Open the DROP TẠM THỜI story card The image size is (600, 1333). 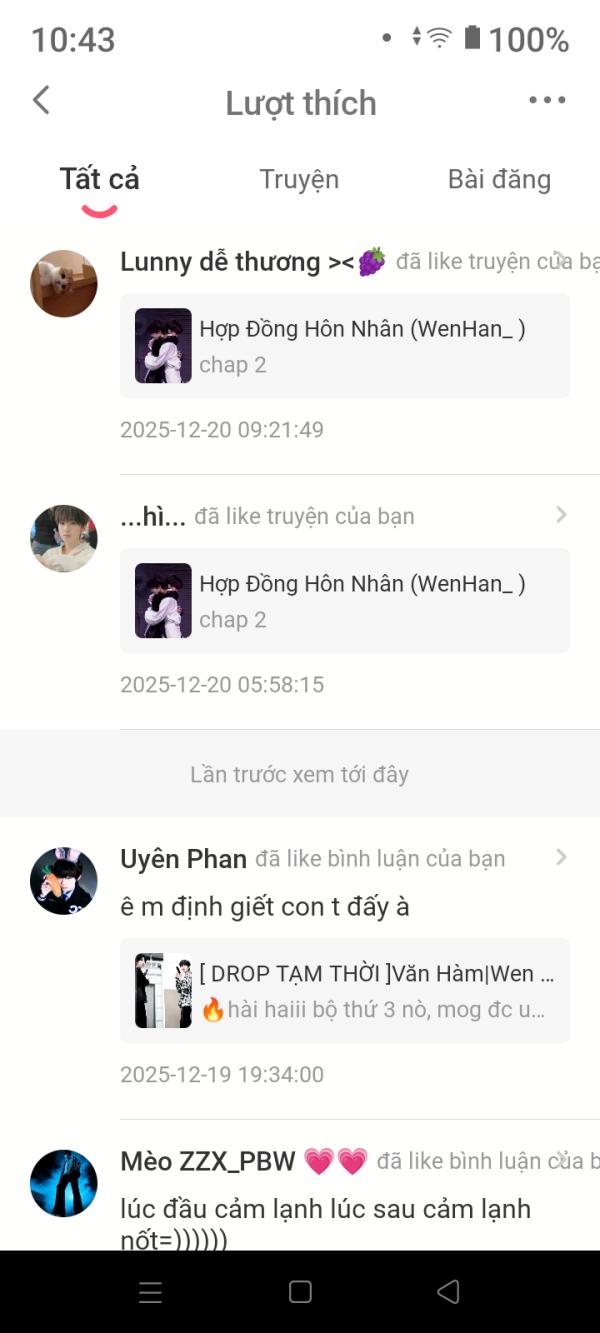[344, 991]
